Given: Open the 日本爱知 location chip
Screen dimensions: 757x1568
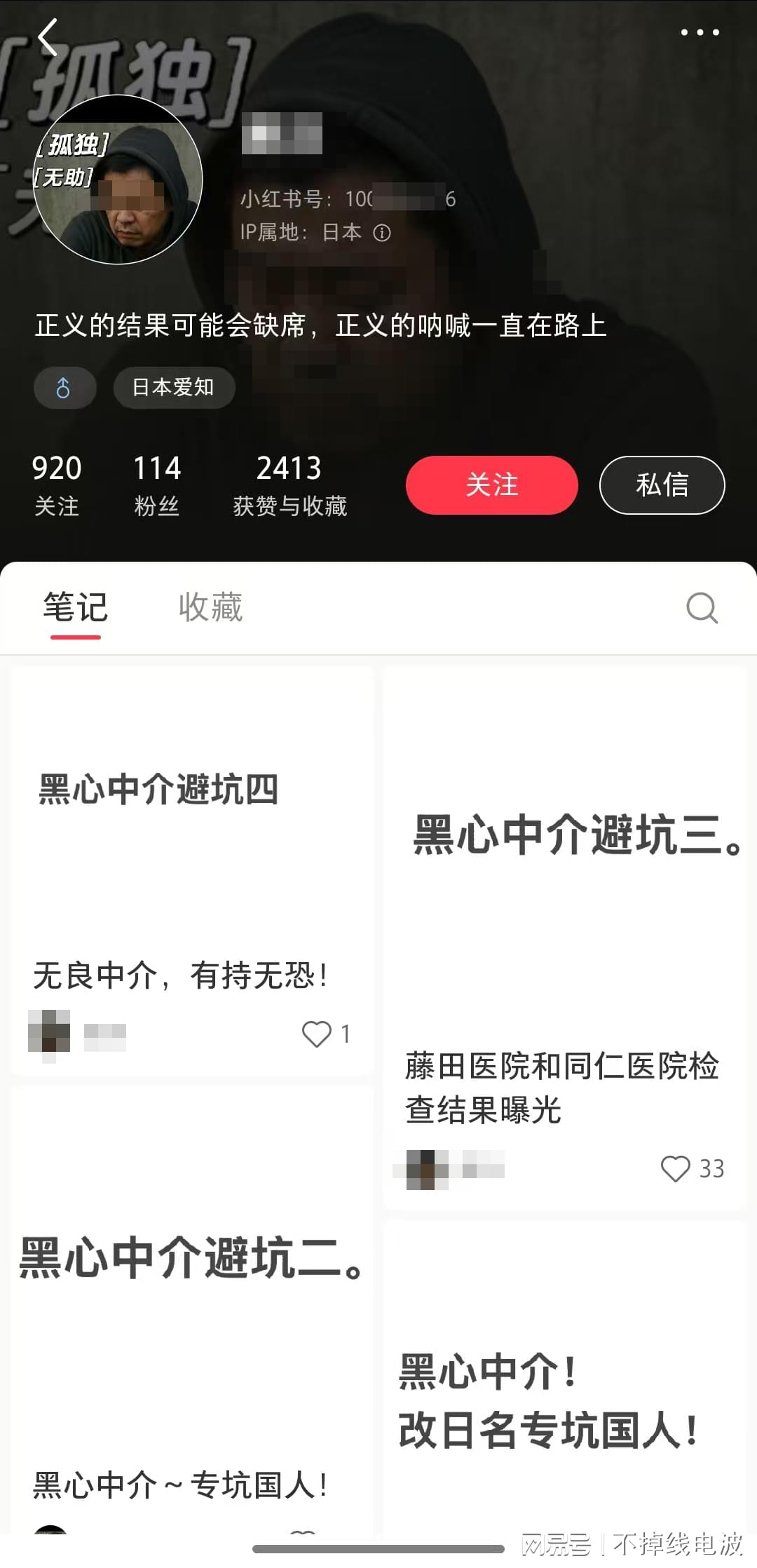Looking at the screenshot, I should click(x=174, y=387).
